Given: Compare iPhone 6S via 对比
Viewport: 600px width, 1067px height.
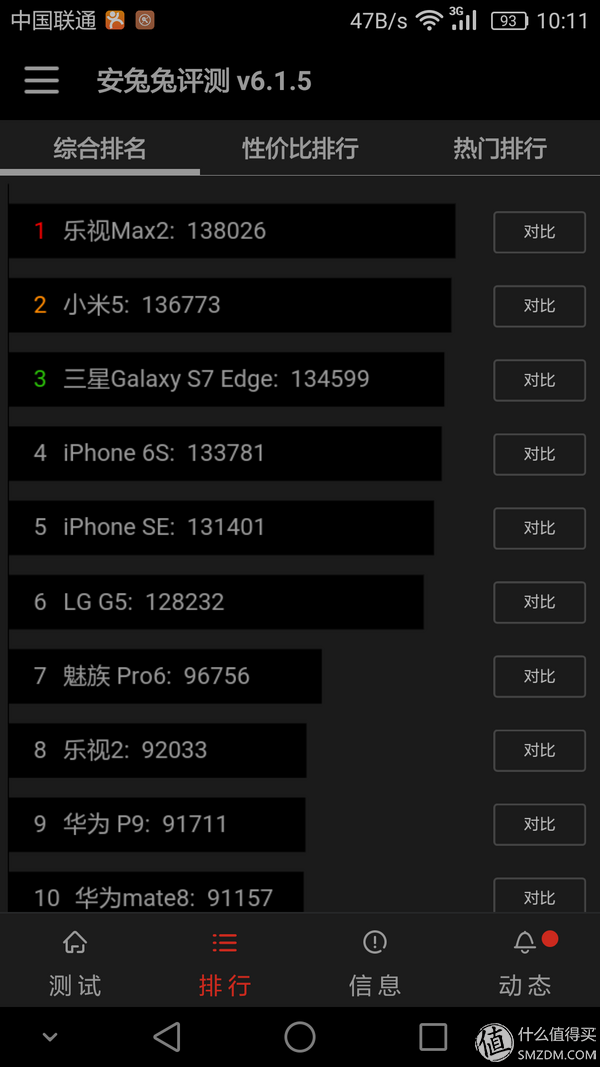Looking at the screenshot, I should tap(539, 454).
